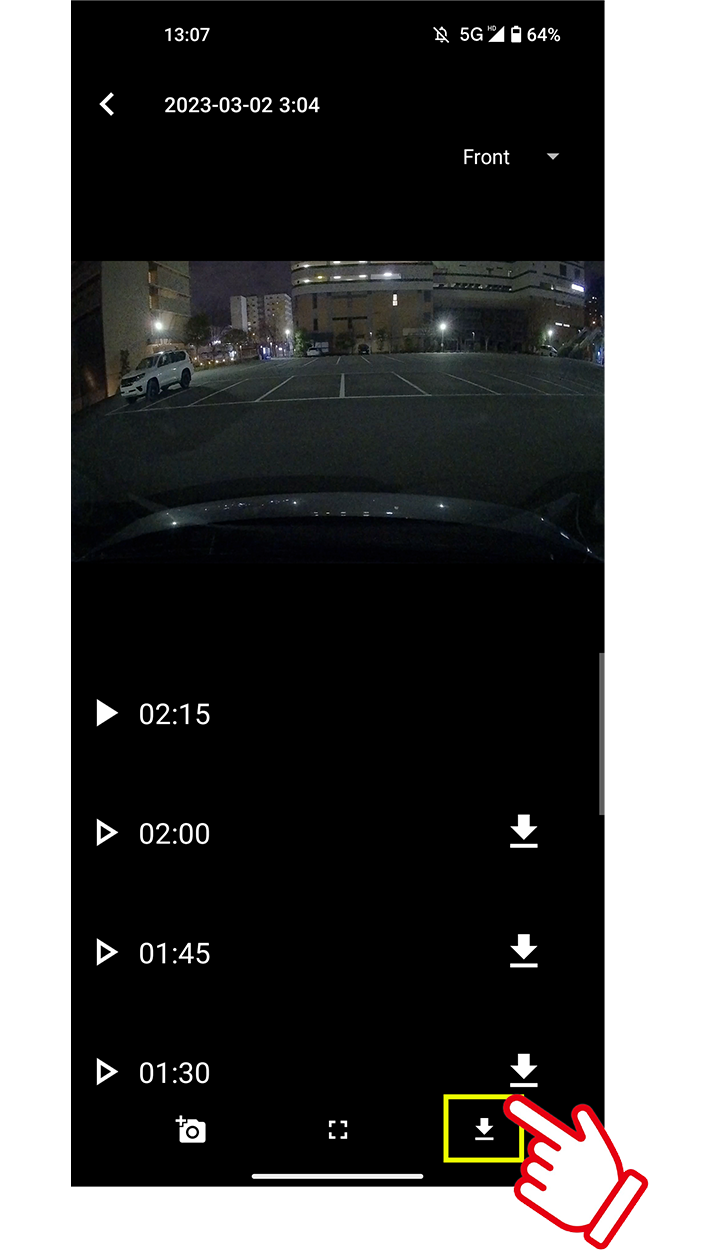Download the 02:00 clip
Screen dimensions: 720x1251
[x=523, y=832]
